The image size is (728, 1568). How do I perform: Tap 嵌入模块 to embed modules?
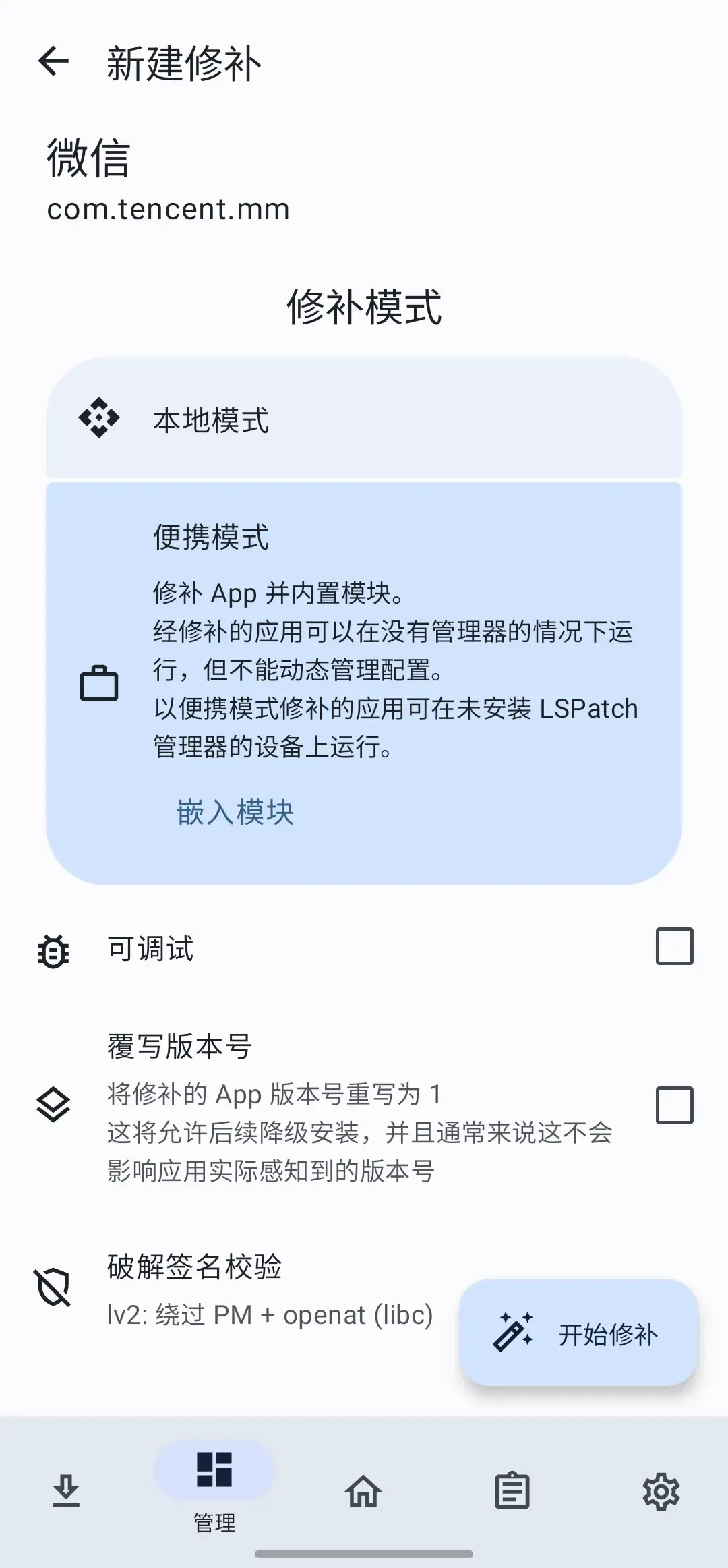235,813
